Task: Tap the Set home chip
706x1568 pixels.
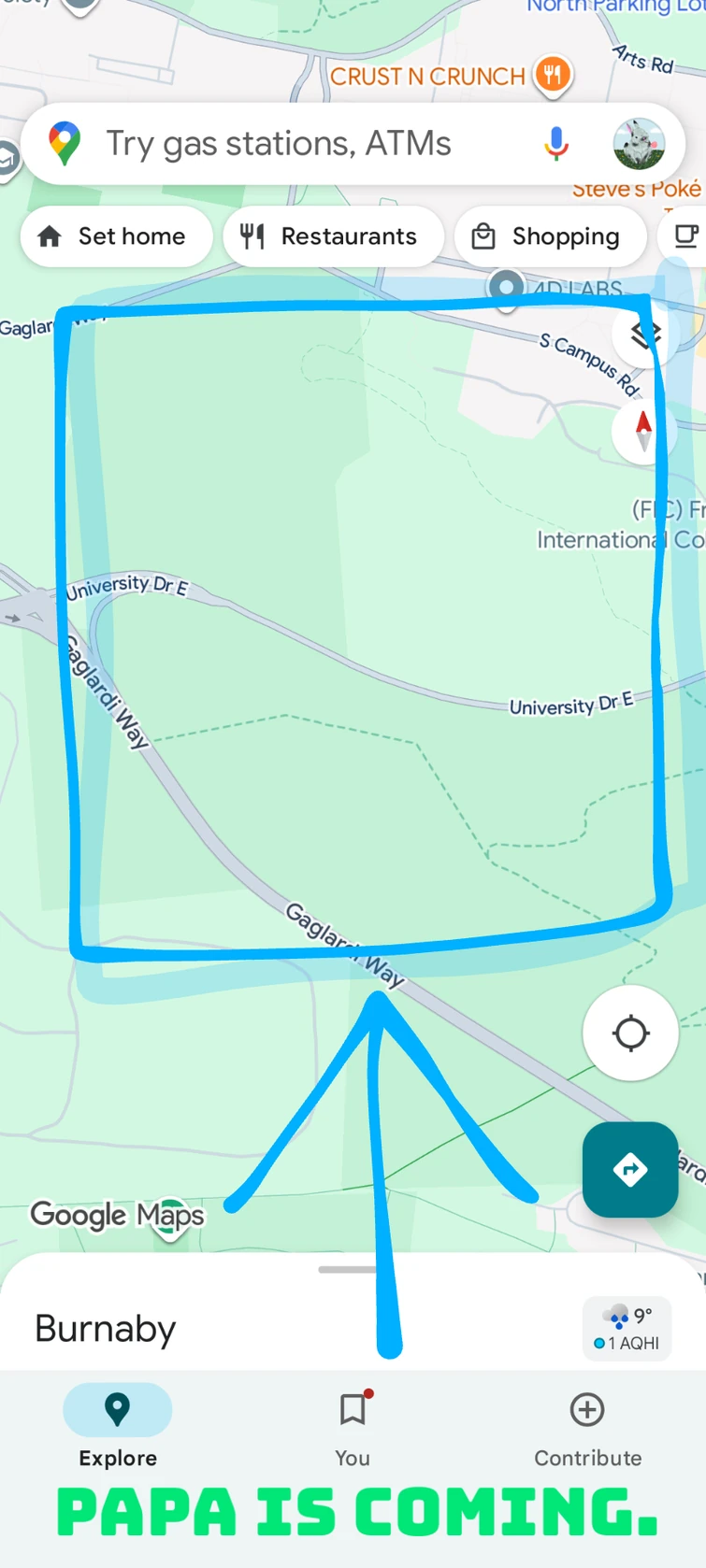Action: tap(115, 236)
